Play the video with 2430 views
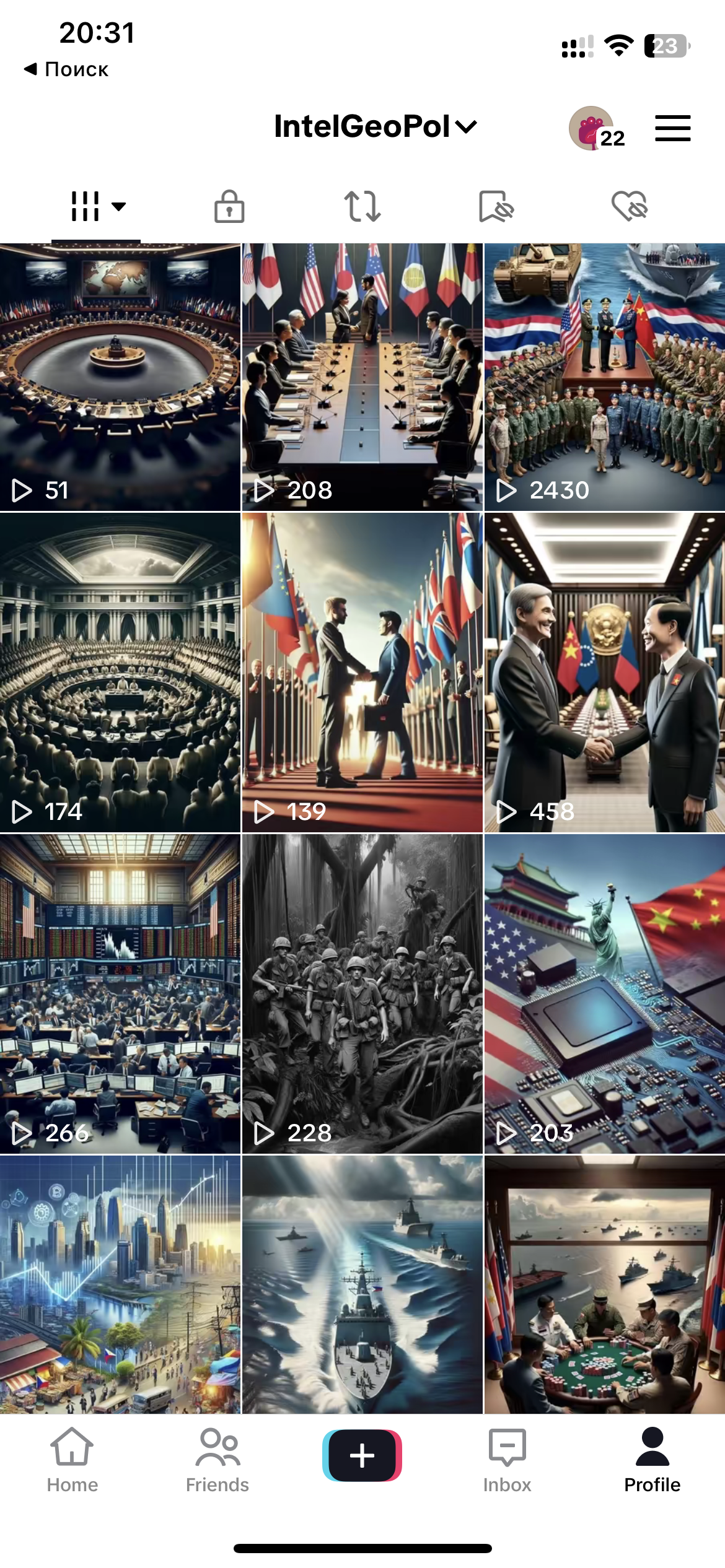Image resolution: width=725 pixels, height=1568 pixels. pyautogui.click(x=604, y=378)
